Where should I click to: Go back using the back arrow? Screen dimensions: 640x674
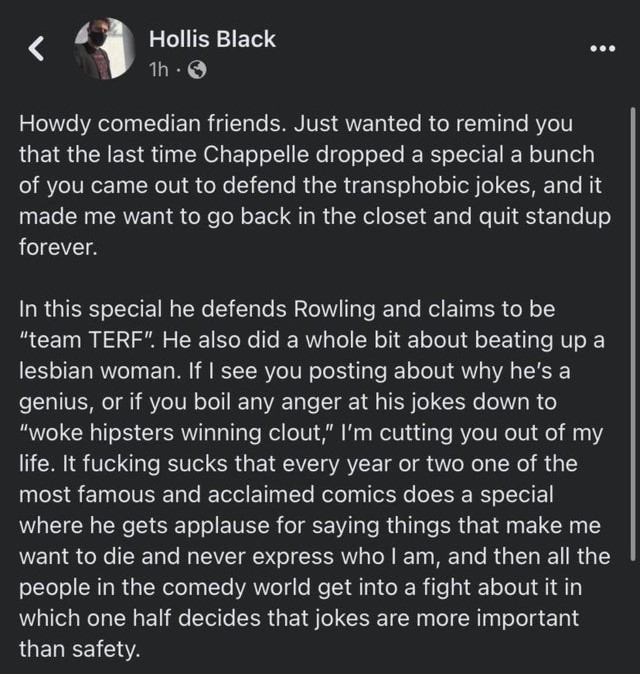[x=37, y=49]
